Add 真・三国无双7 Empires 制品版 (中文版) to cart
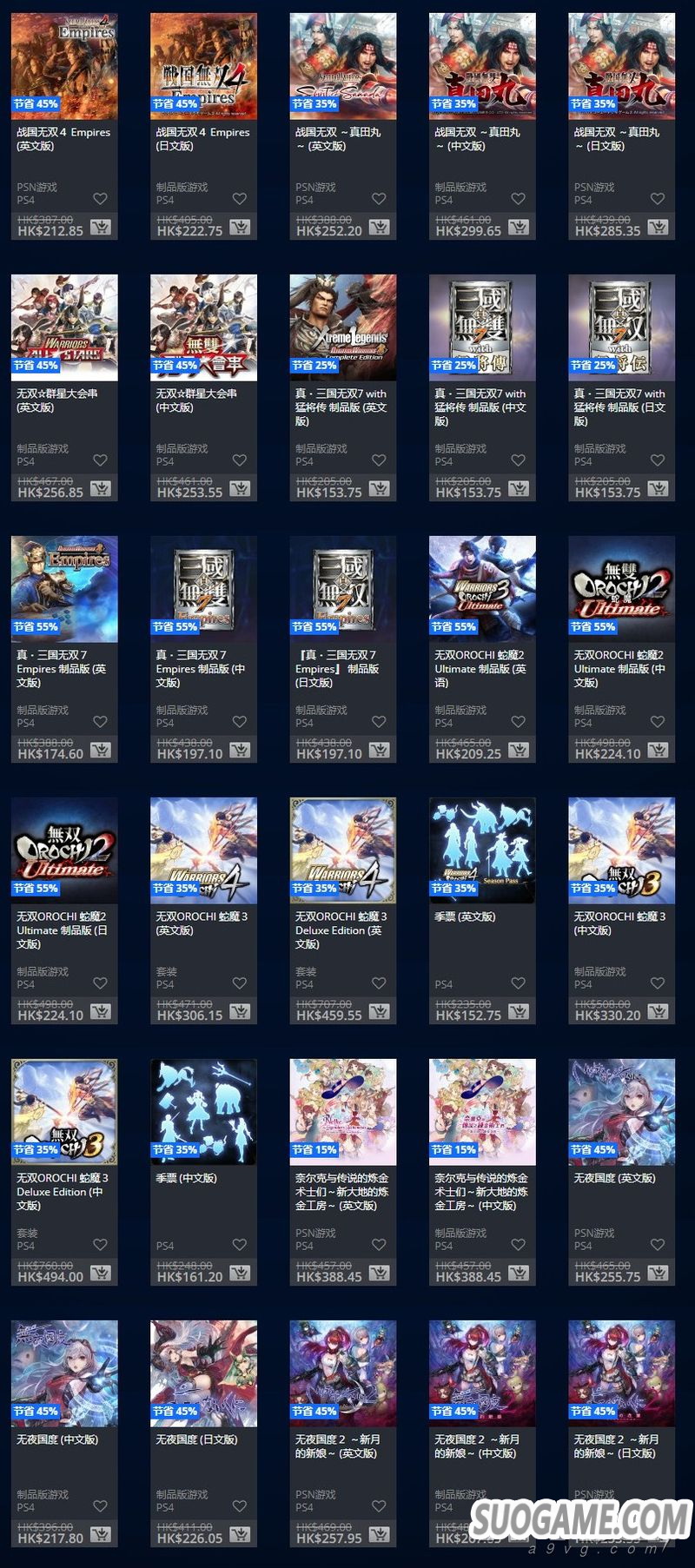Screen dimensions: 695x1568 [x=240, y=751]
